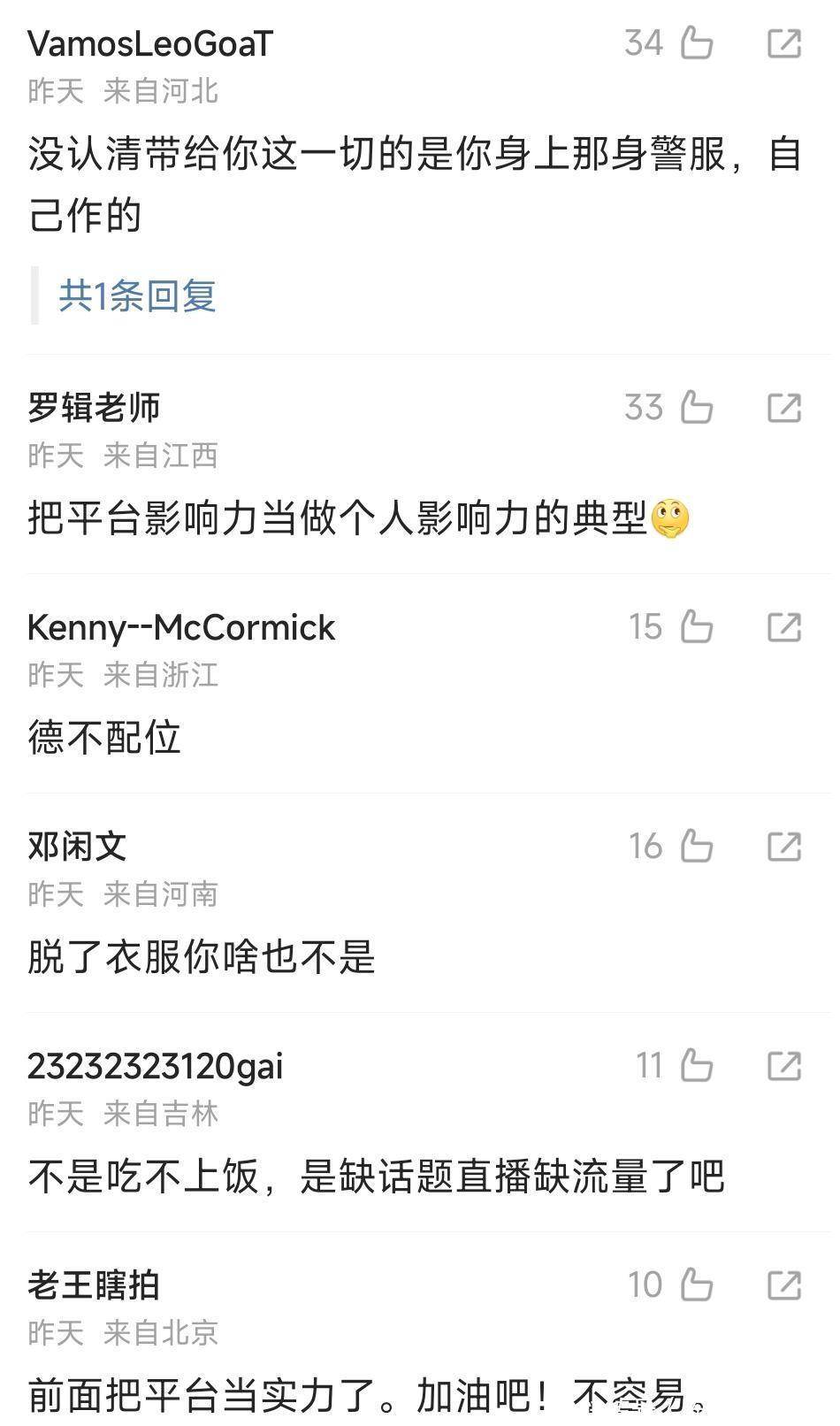This screenshot has height=1426, width=840.
Task: Open 罗辑老师's profile
Action: click(x=94, y=408)
